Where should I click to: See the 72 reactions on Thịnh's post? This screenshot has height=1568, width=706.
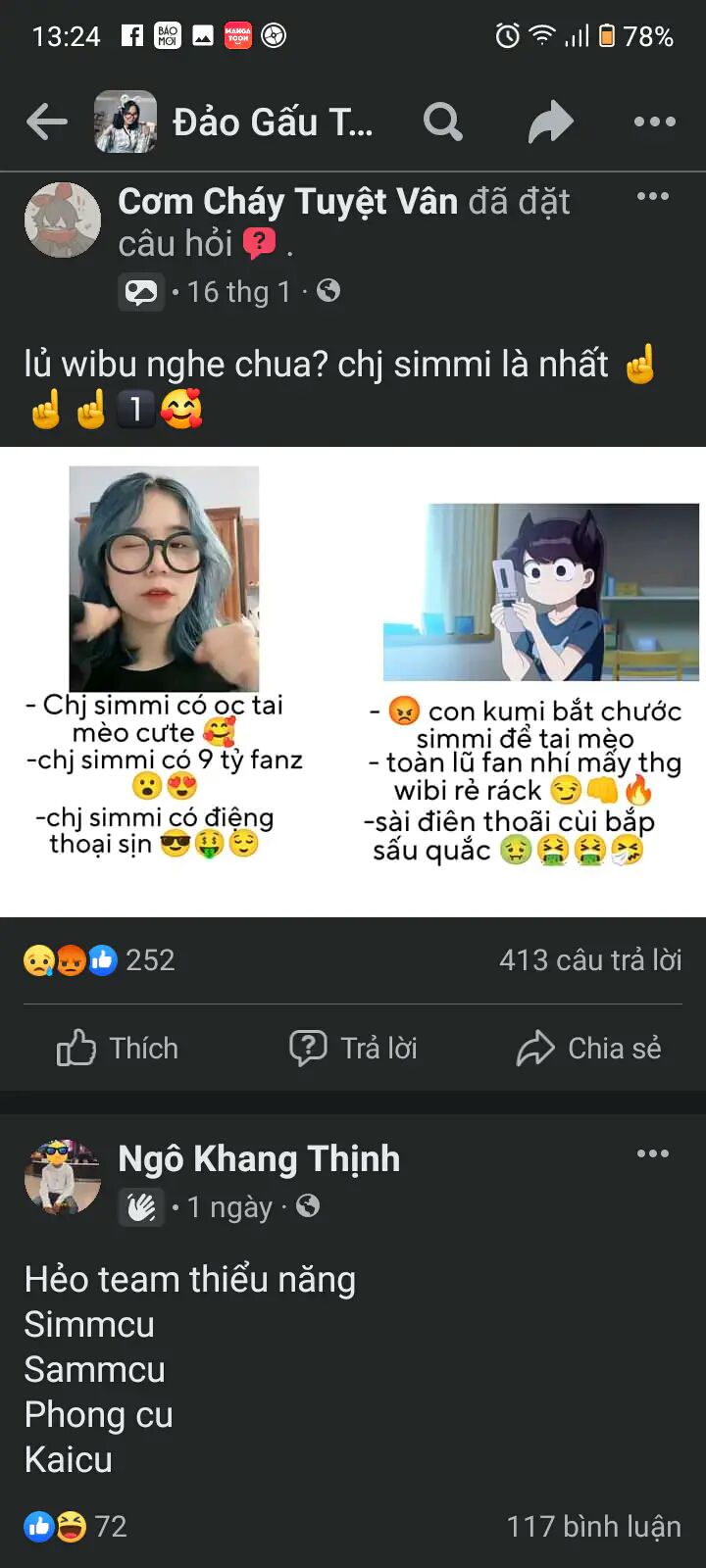coord(76,1526)
